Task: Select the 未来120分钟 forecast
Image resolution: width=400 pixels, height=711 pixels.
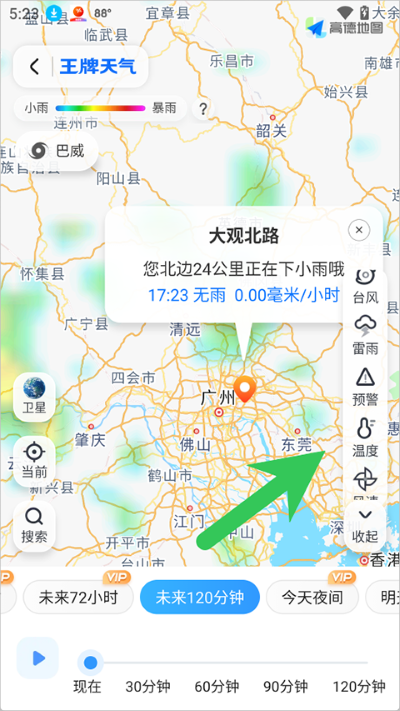Action: click(200, 597)
